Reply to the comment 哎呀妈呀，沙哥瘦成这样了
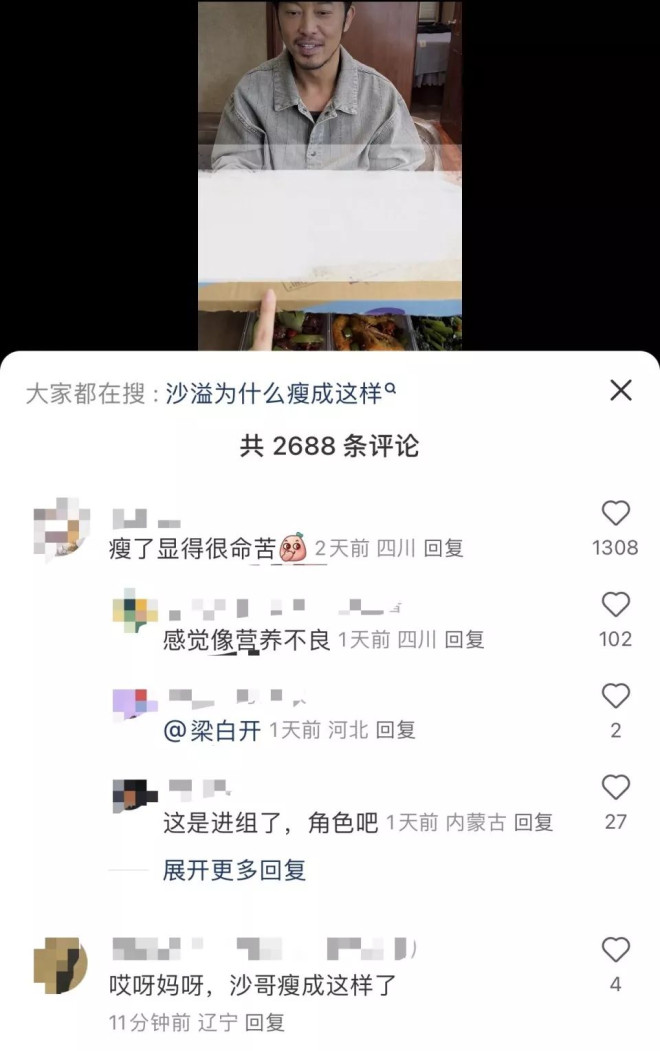 [x=266, y=1022]
